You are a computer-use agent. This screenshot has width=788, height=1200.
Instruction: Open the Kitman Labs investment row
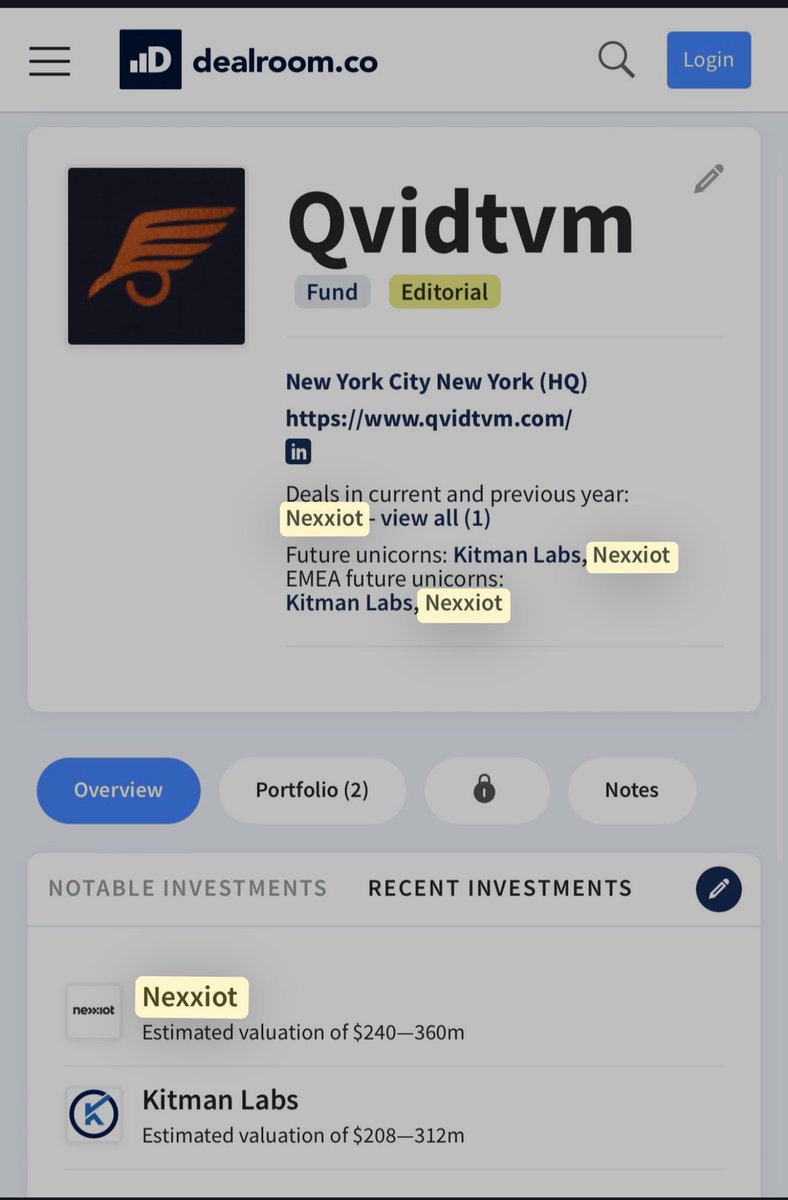(x=220, y=1101)
